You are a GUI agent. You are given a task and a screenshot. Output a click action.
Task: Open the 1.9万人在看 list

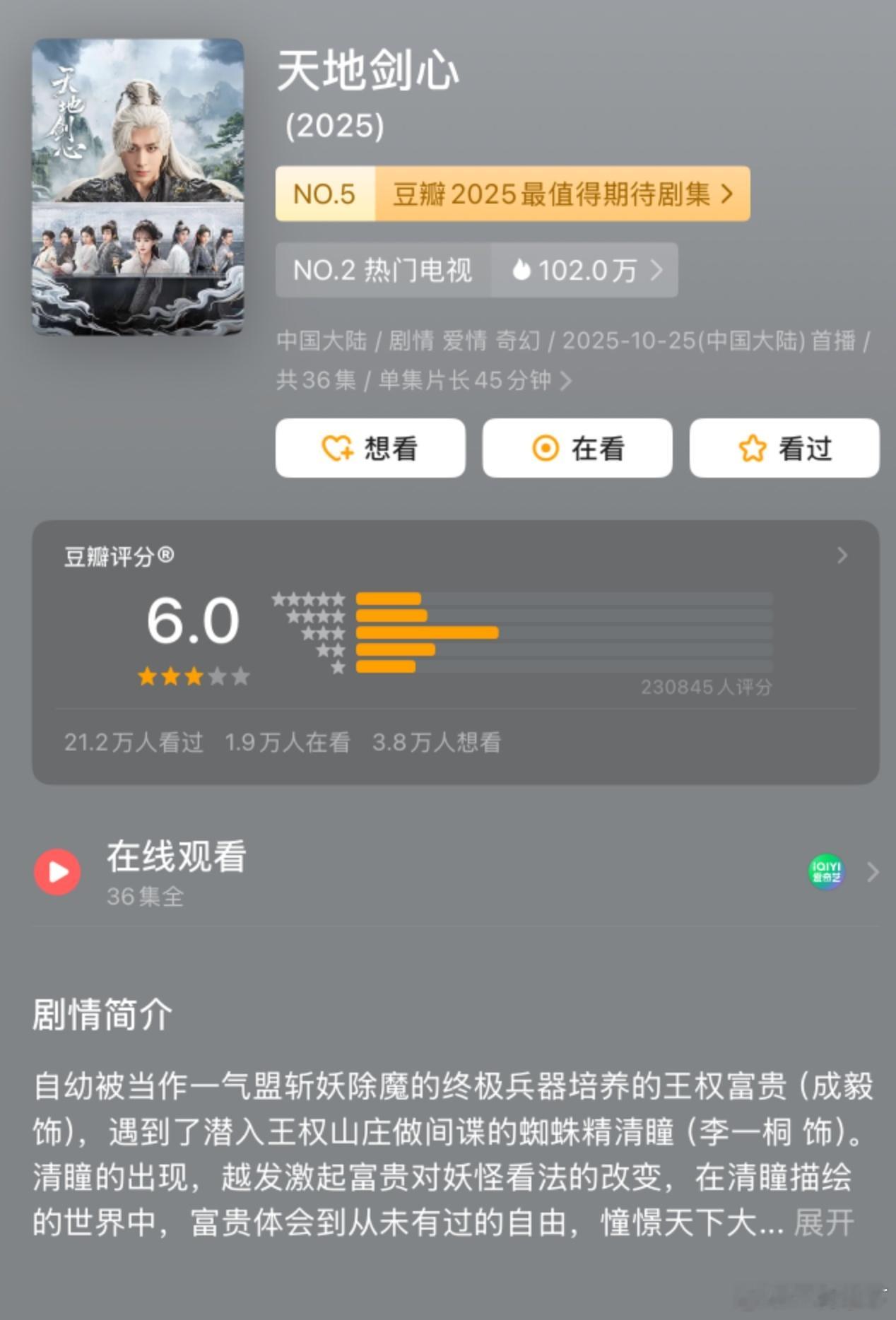point(288,743)
